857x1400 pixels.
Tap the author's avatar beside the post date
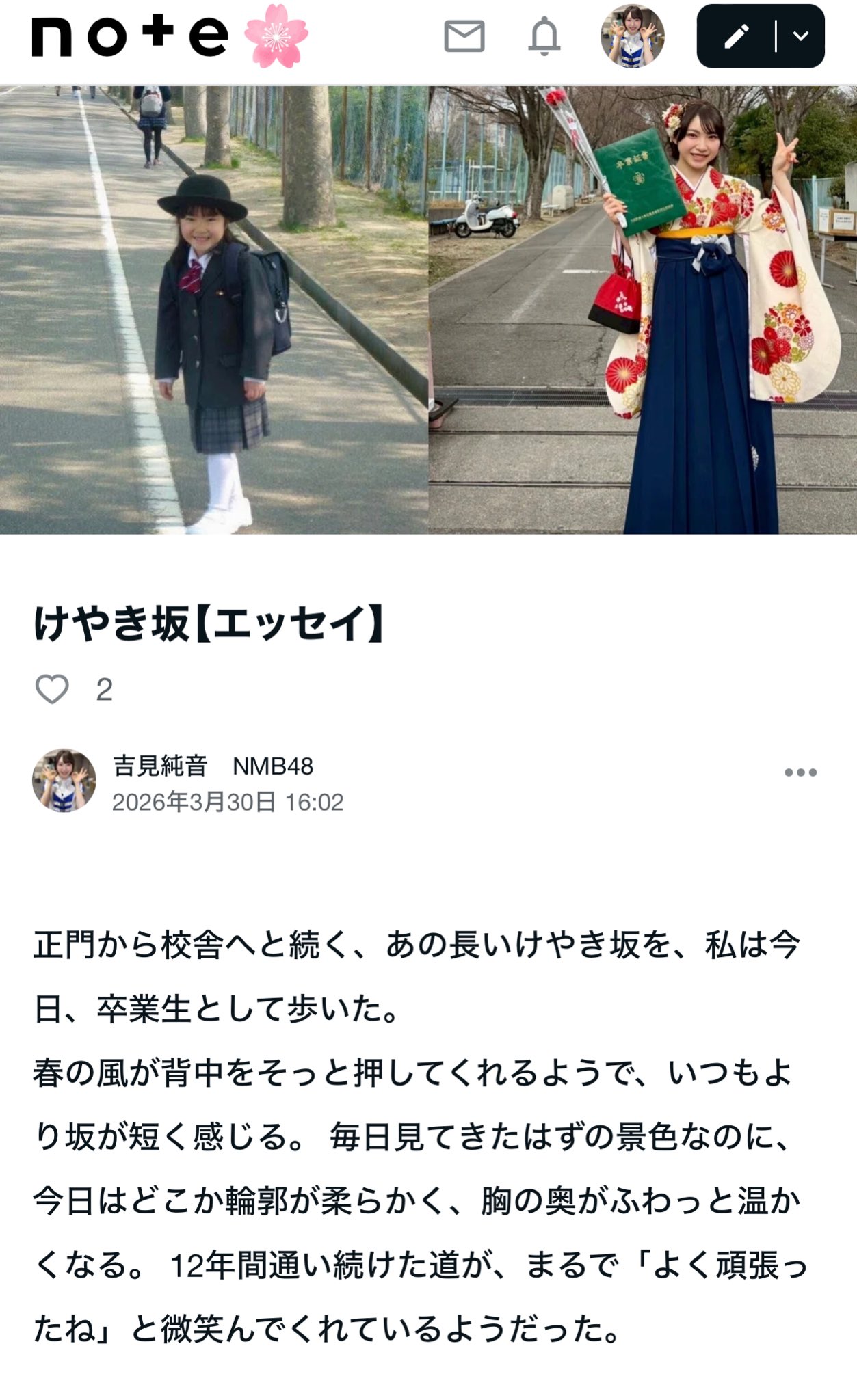pos(64,780)
